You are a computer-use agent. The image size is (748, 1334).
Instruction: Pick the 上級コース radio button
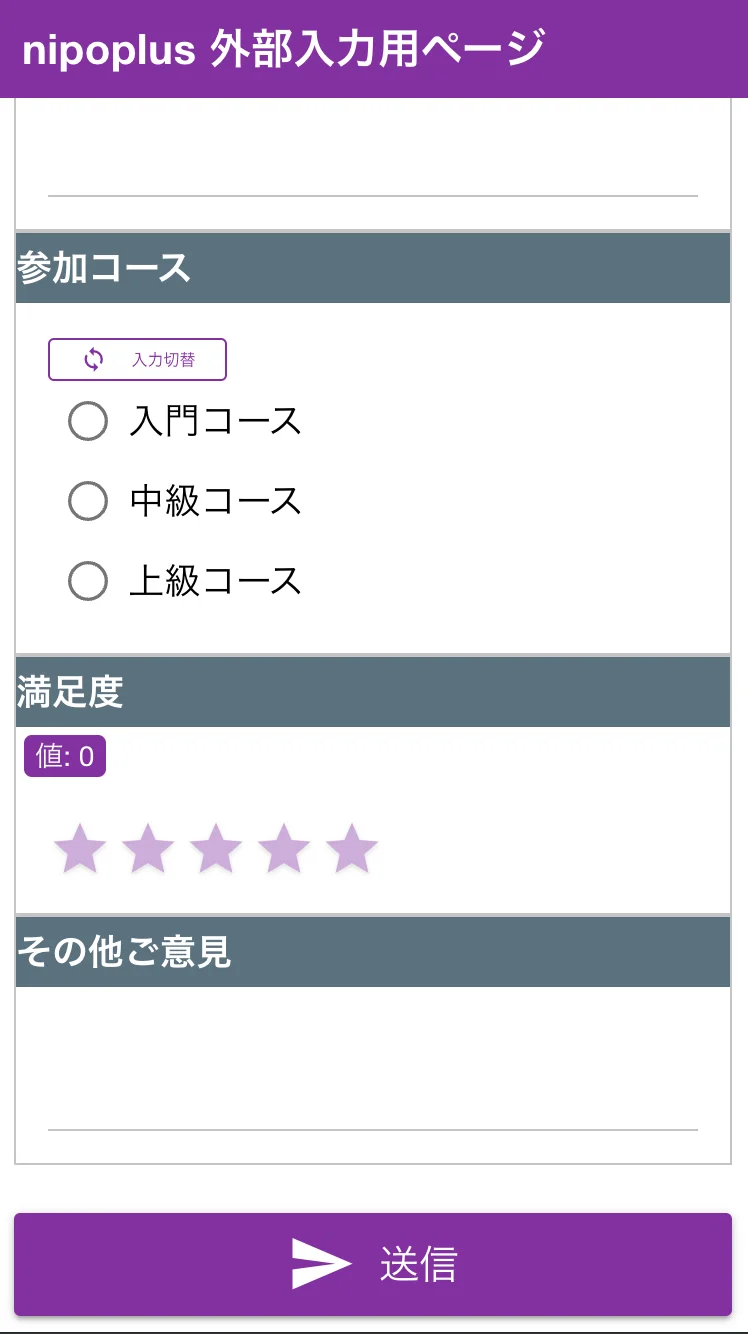(x=88, y=580)
